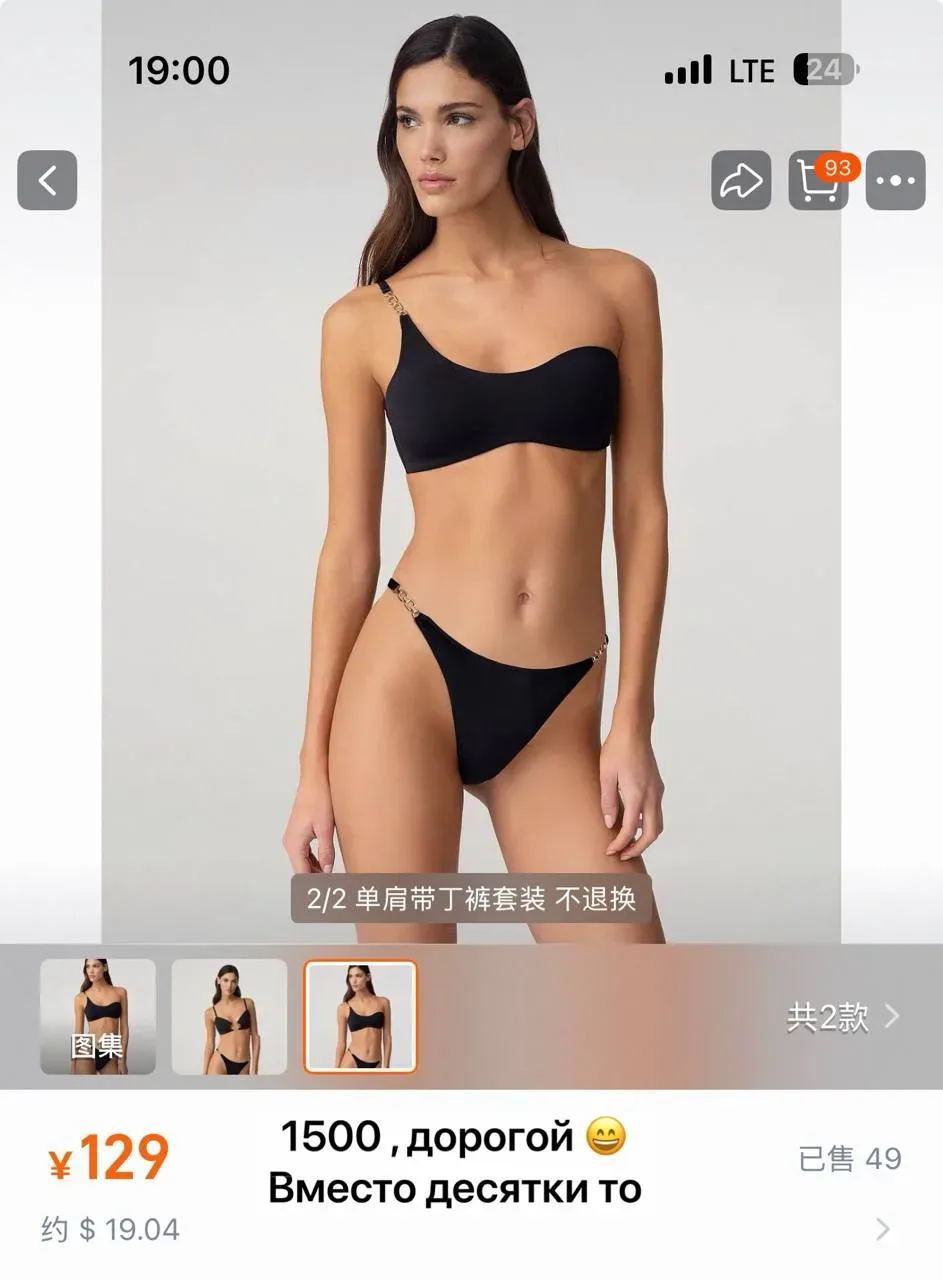Image resolution: width=943 pixels, height=1280 pixels.
Task: Open the 图集 gallery thumbnail
Action: 98,1016
